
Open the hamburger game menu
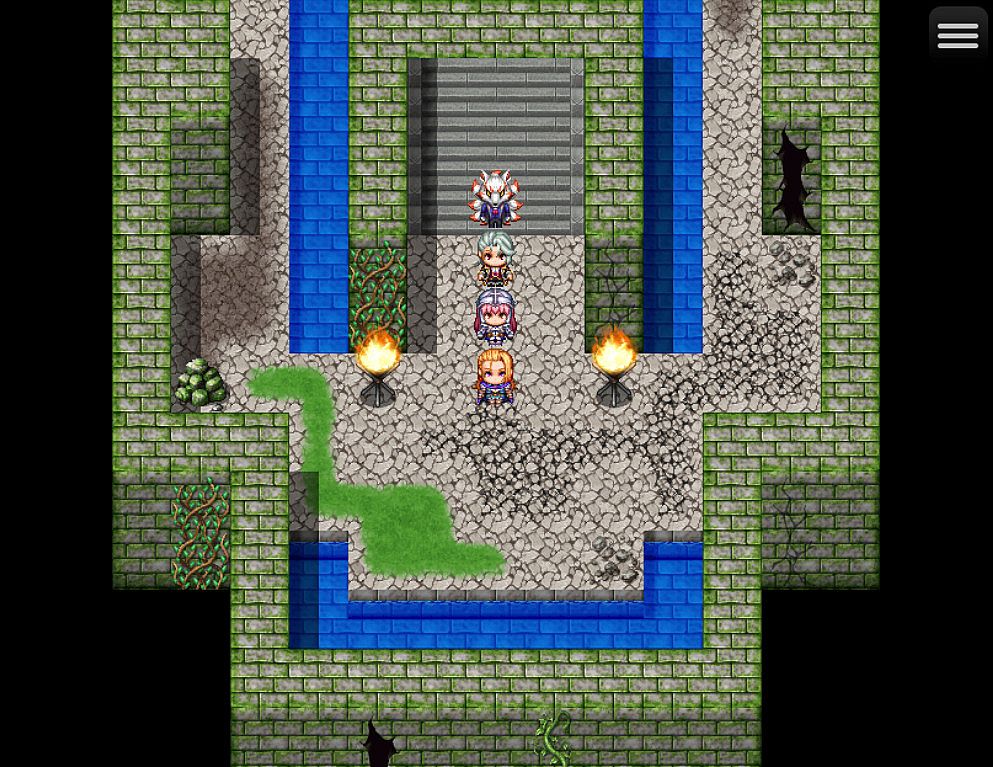pyautogui.click(x=957, y=33)
